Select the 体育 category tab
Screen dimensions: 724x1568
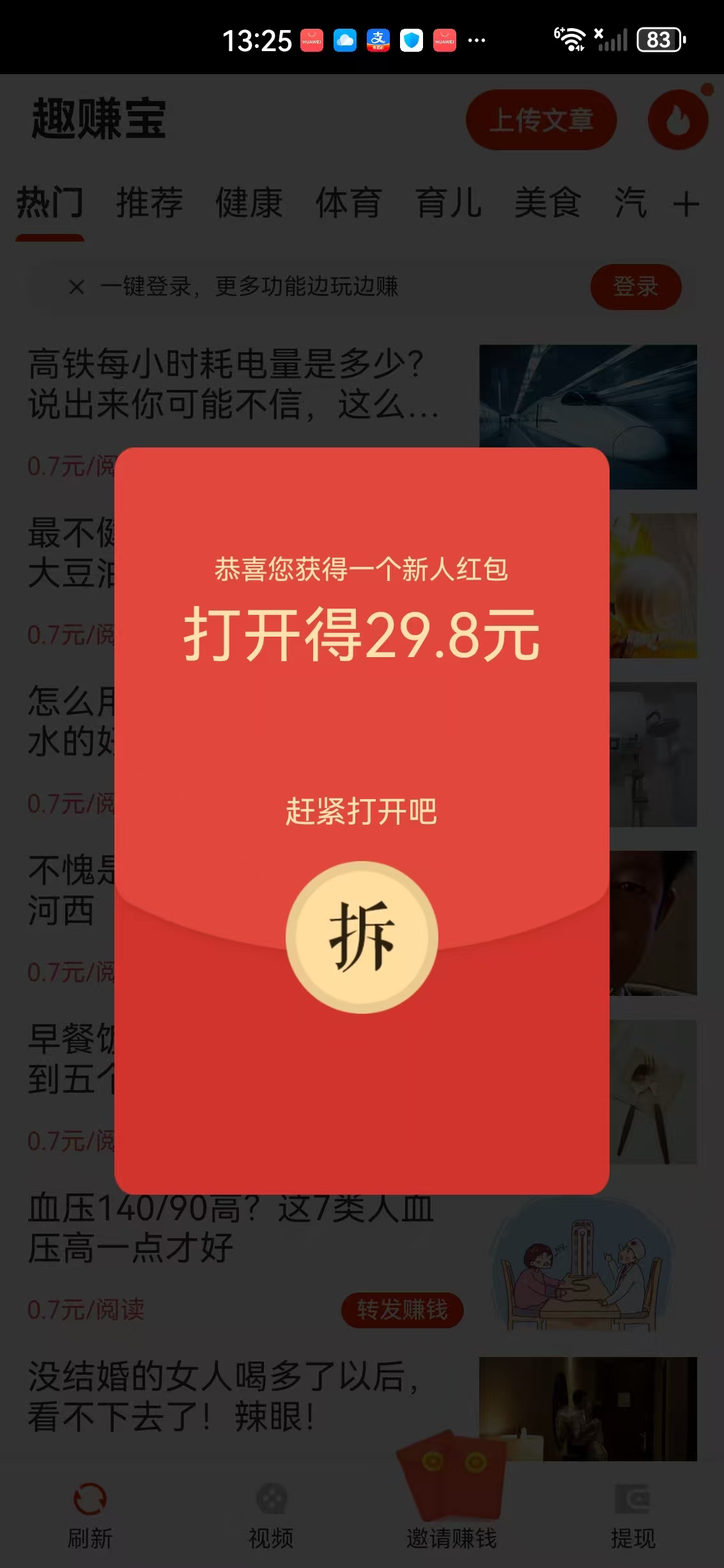pyautogui.click(x=349, y=203)
